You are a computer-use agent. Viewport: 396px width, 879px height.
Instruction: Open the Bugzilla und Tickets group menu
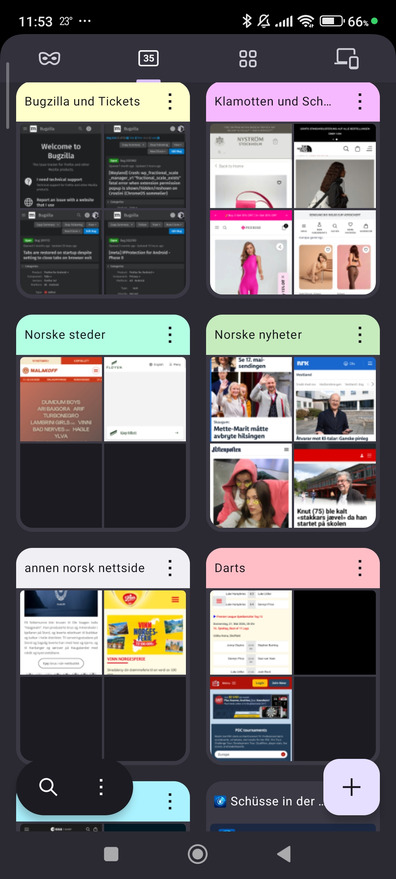(170, 101)
